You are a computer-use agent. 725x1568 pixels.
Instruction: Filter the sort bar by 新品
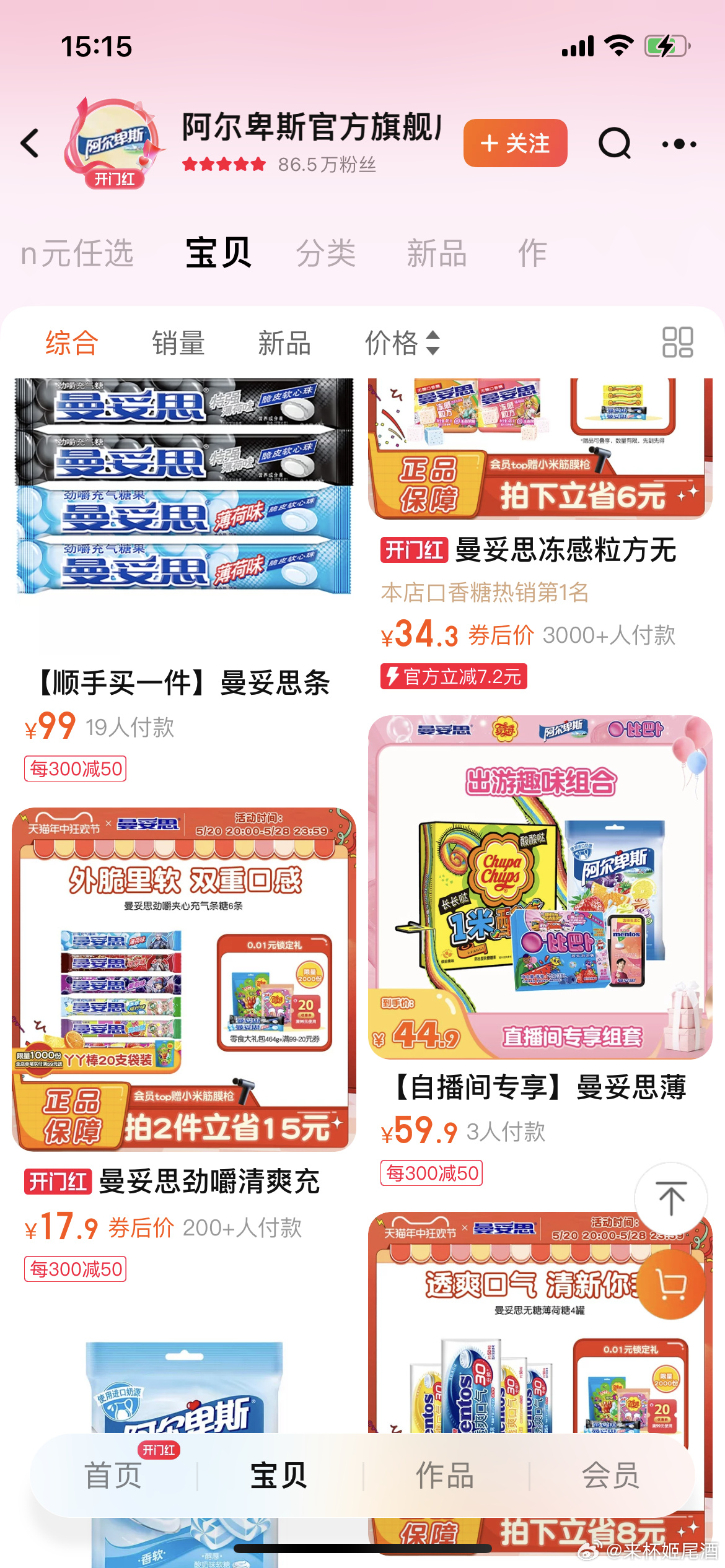coord(284,343)
